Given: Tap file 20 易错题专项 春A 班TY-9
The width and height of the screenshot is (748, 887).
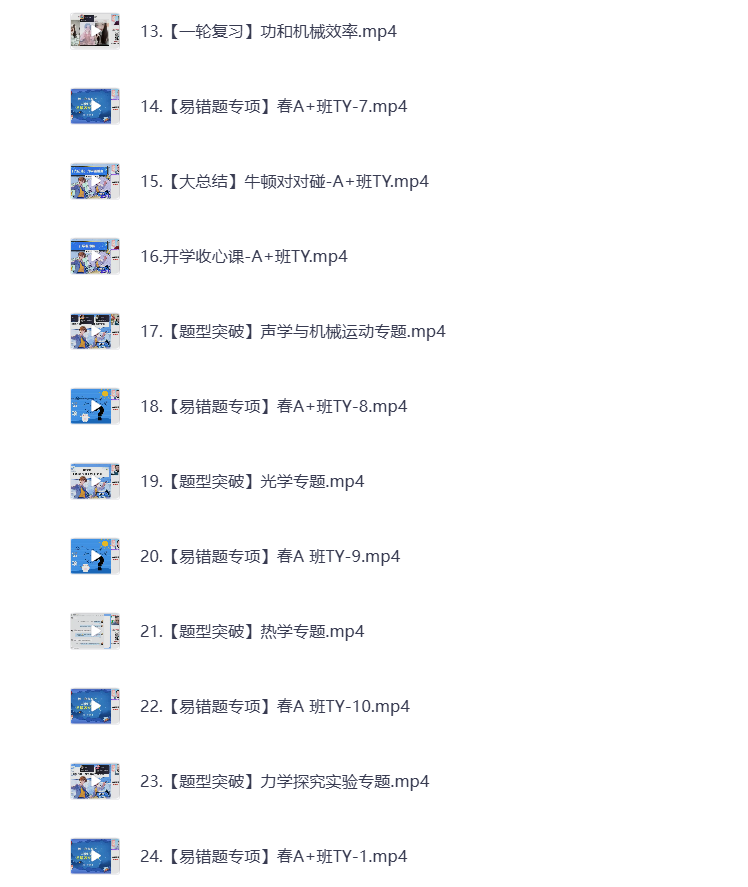Looking at the screenshot, I should tap(270, 556).
